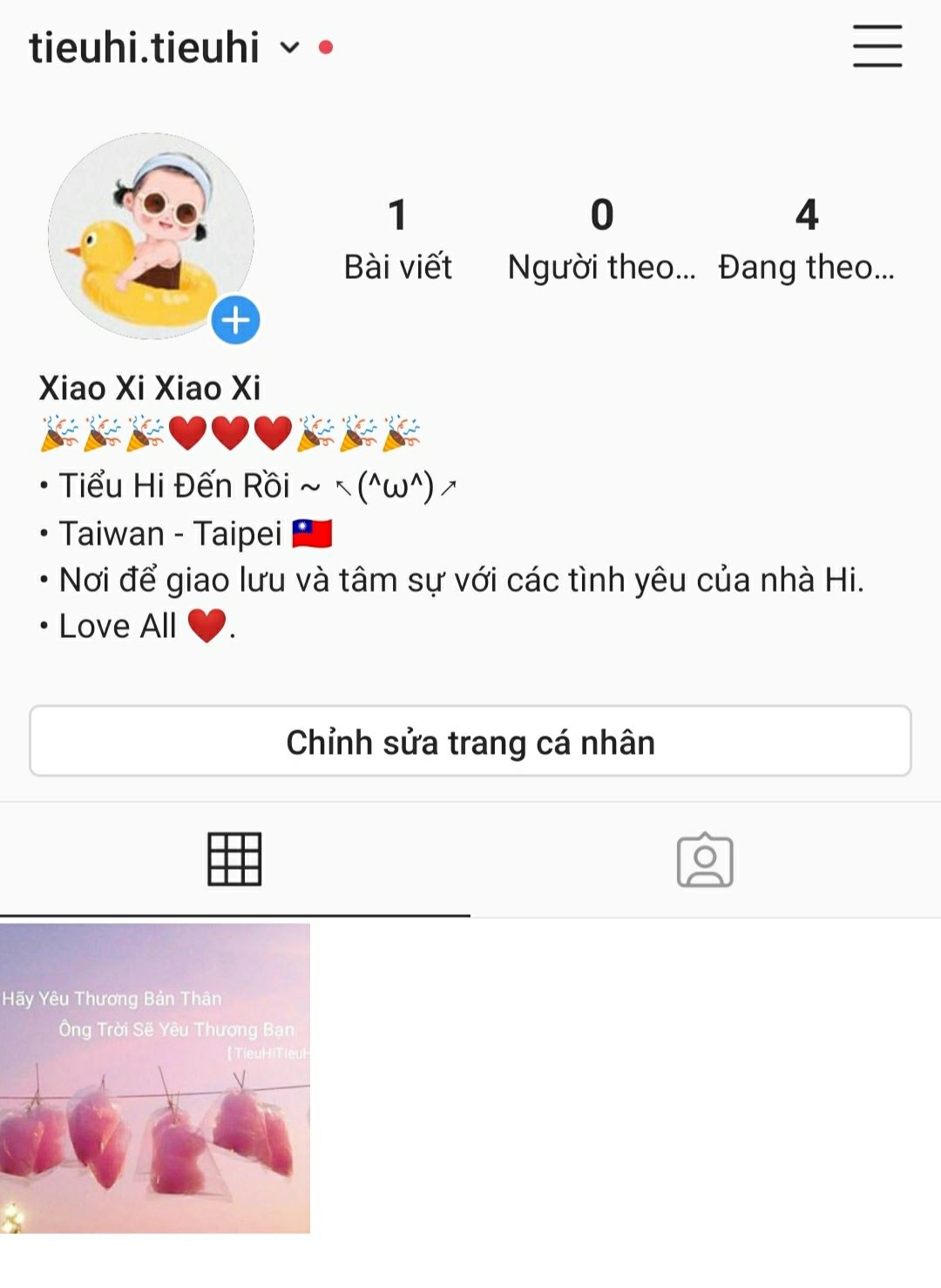Add a story with the plus badge
941x1288 pixels.
pyautogui.click(x=235, y=320)
